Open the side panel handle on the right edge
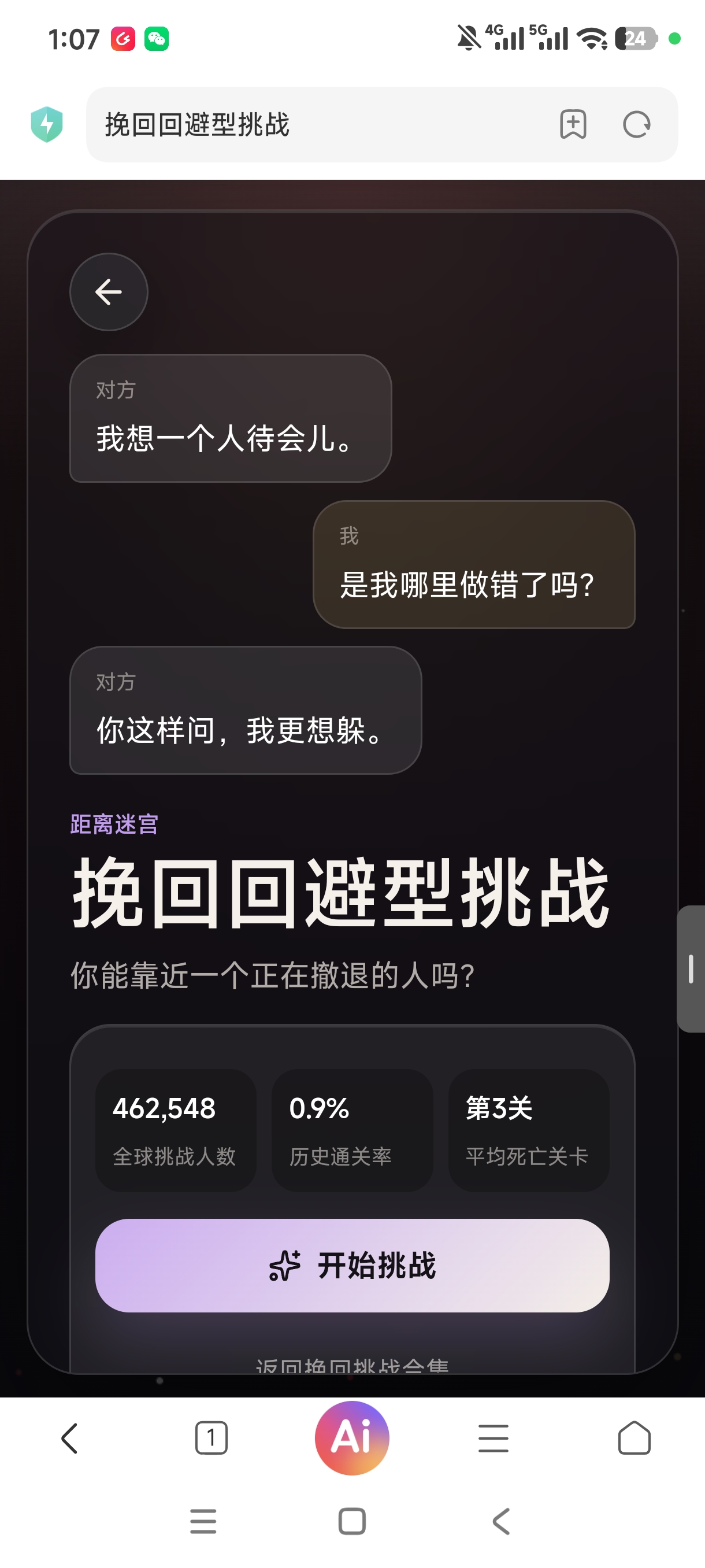 click(x=691, y=968)
